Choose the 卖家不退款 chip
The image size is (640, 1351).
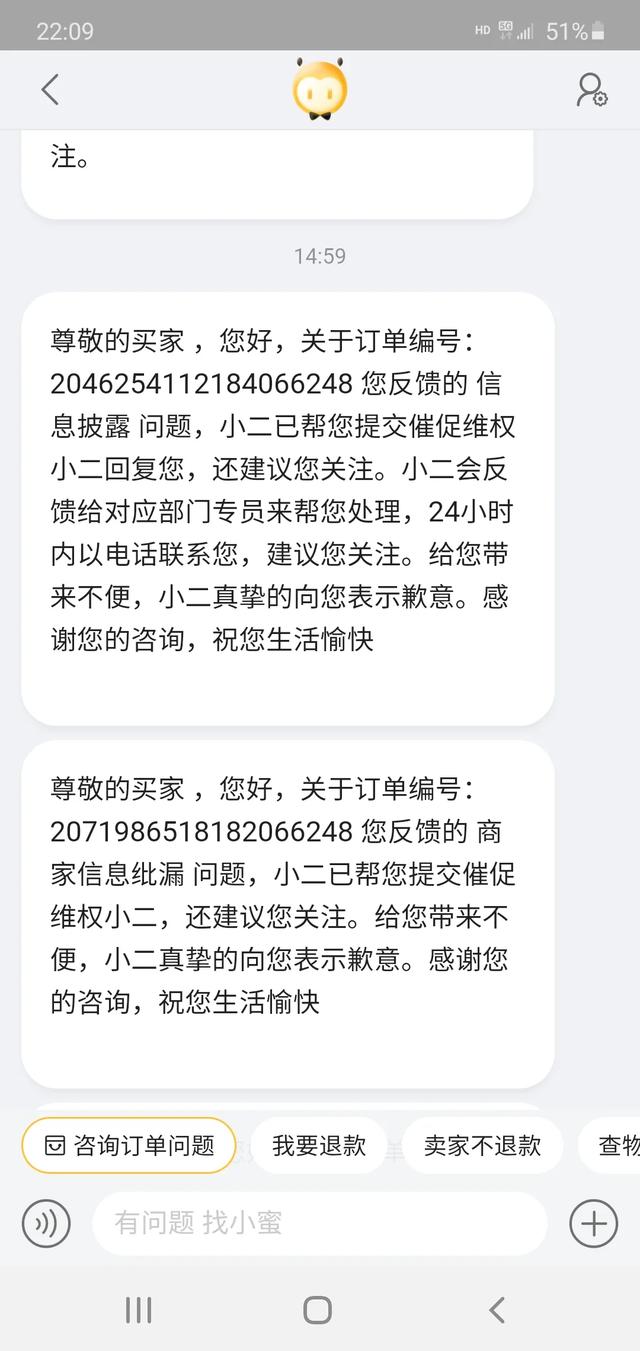pos(482,1146)
